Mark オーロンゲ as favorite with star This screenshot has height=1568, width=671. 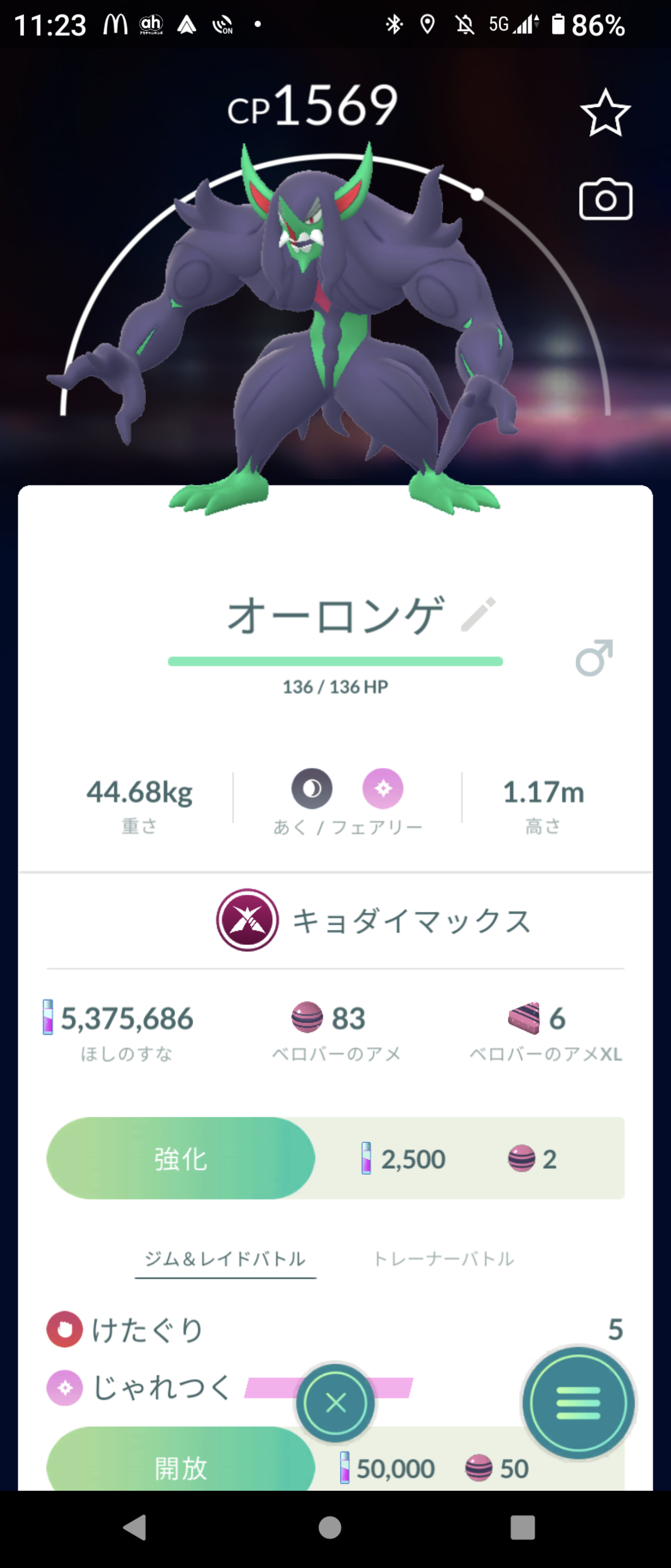point(605,113)
